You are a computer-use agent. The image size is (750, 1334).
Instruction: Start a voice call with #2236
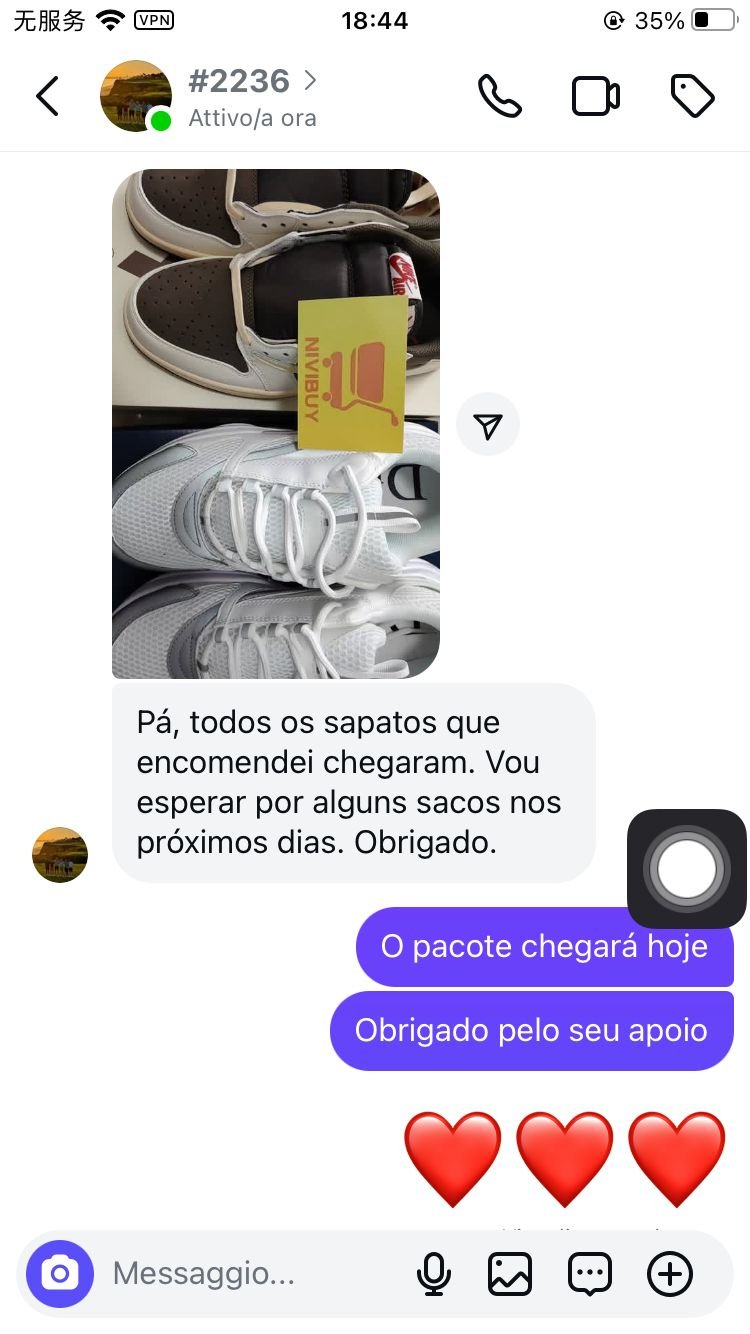pos(500,96)
